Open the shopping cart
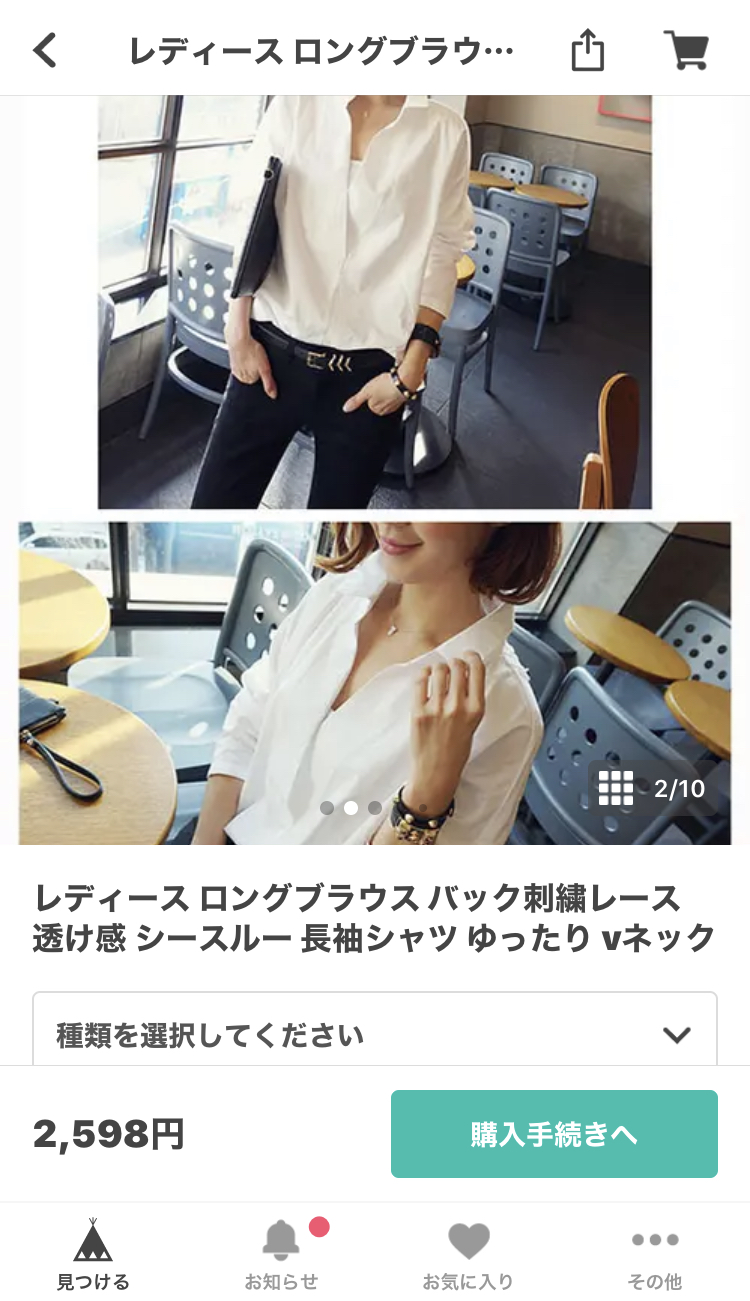750x1301 pixels. 686,49
